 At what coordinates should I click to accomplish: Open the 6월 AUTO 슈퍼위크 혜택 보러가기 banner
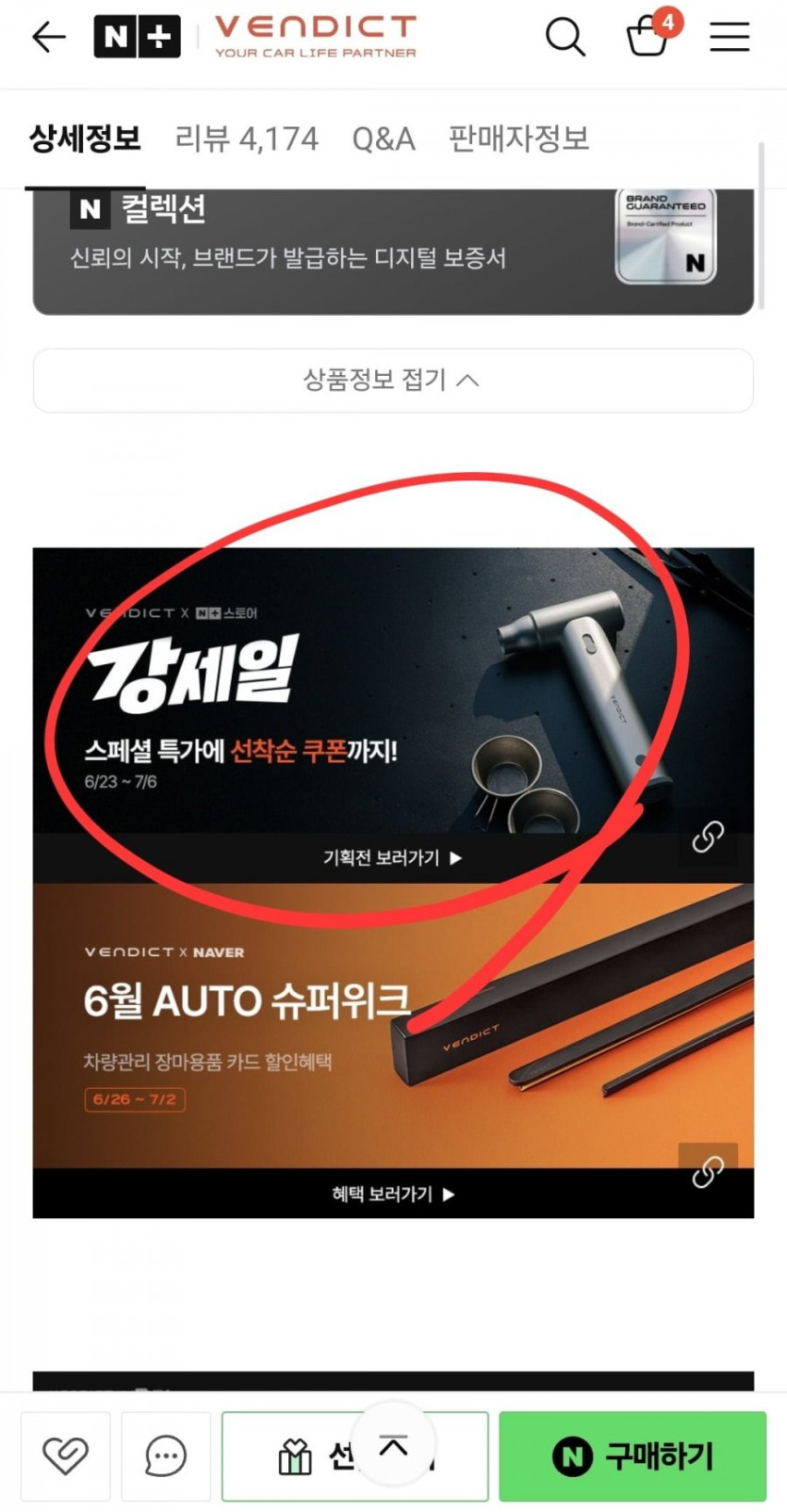[x=393, y=1050]
